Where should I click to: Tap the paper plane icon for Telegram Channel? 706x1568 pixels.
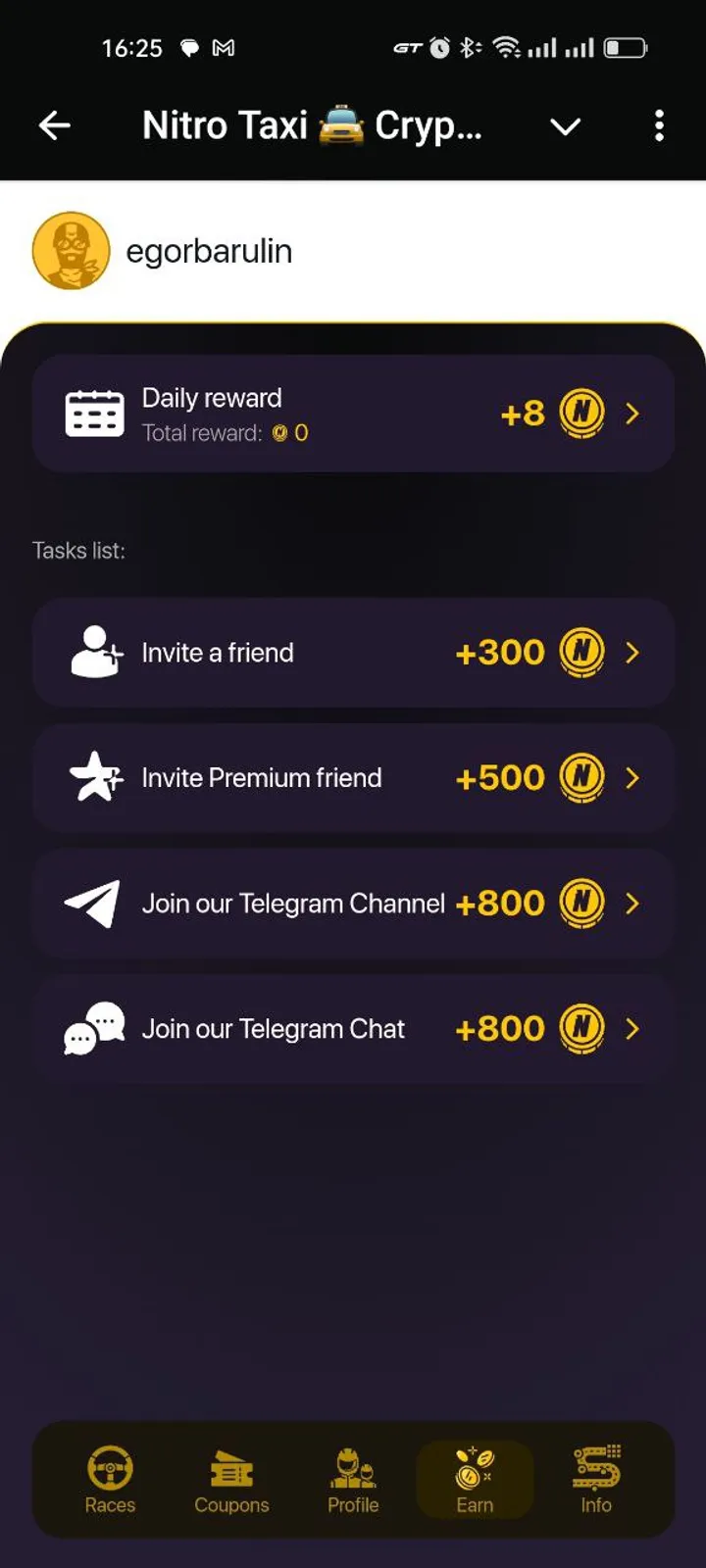tap(94, 903)
